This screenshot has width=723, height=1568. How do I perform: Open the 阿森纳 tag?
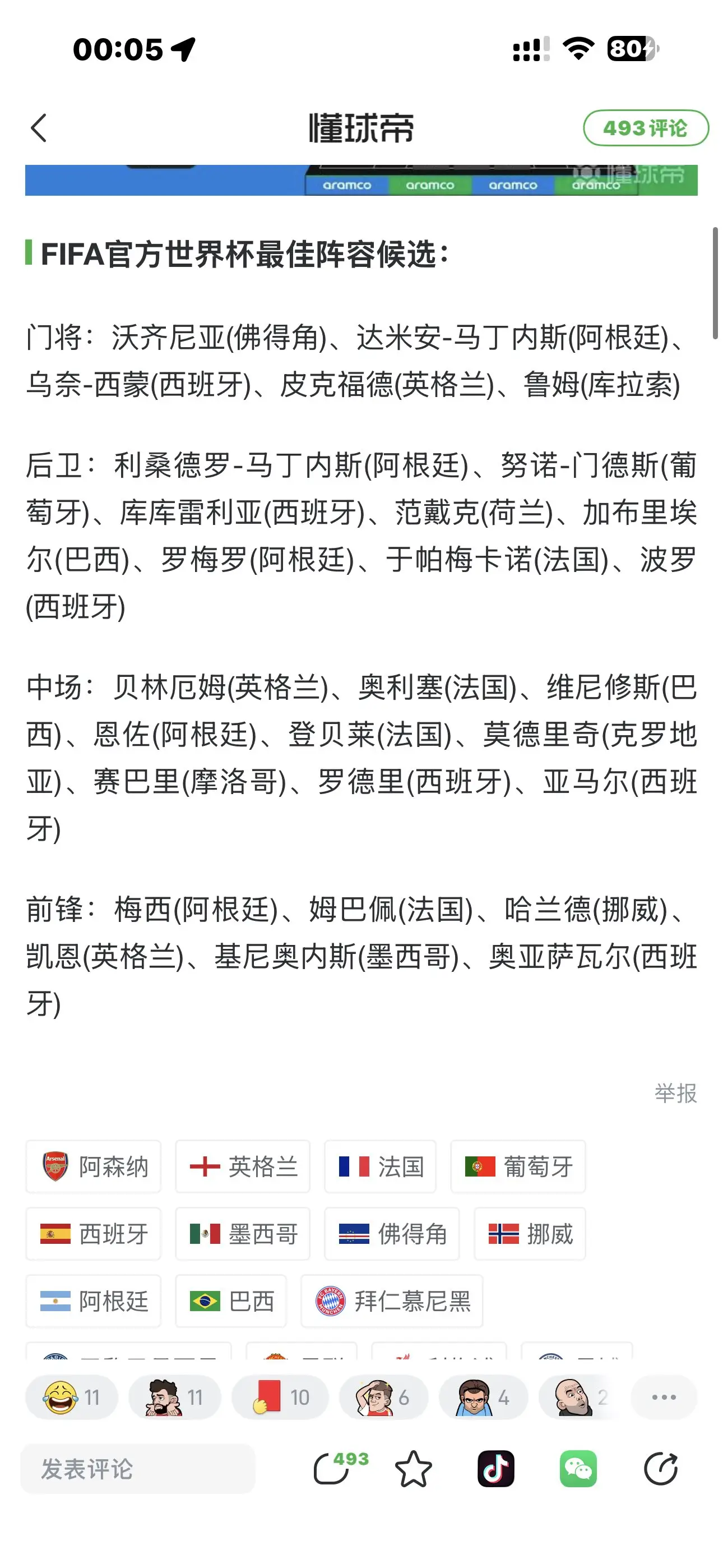tap(93, 1166)
